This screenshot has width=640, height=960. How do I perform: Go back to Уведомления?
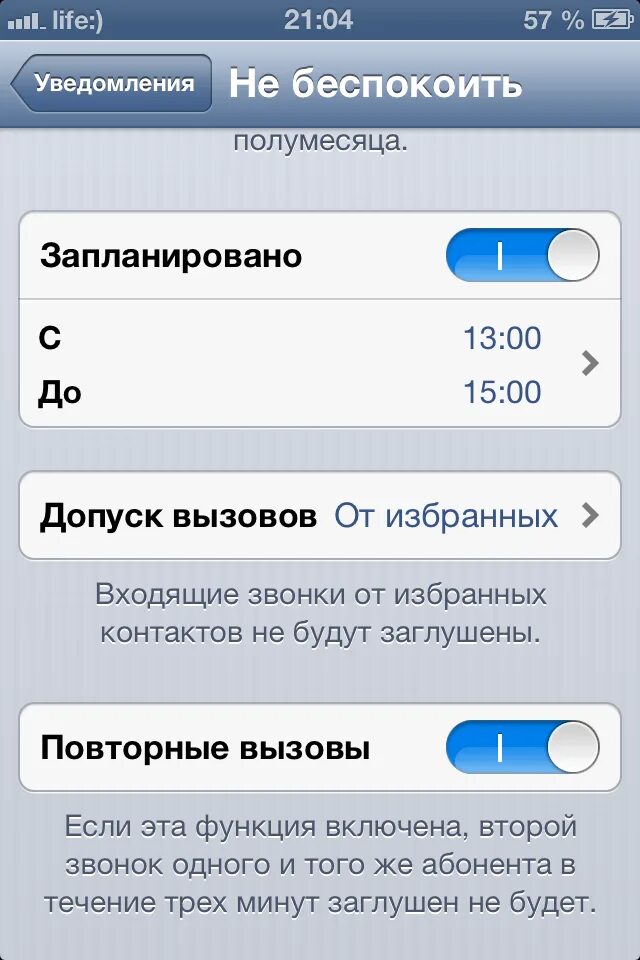tap(112, 83)
